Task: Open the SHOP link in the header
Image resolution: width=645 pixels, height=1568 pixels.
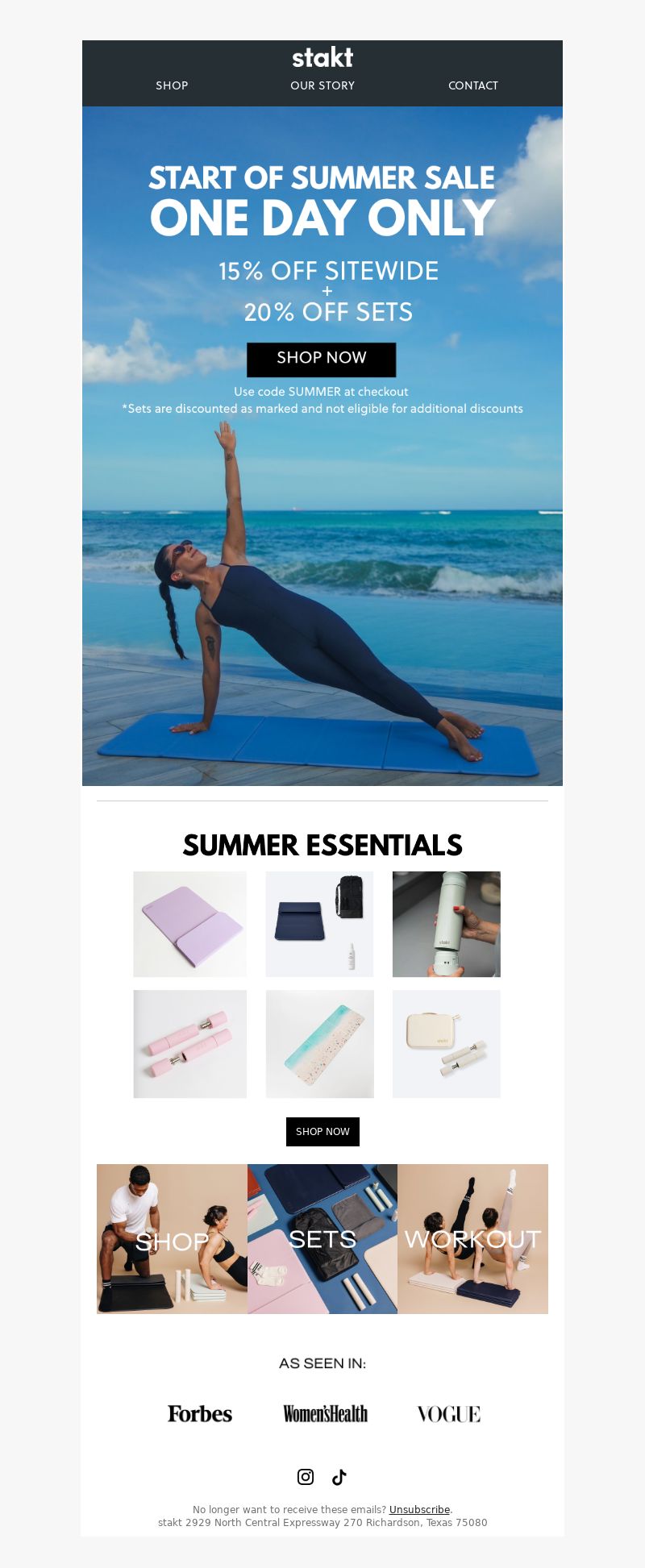Action: [172, 85]
